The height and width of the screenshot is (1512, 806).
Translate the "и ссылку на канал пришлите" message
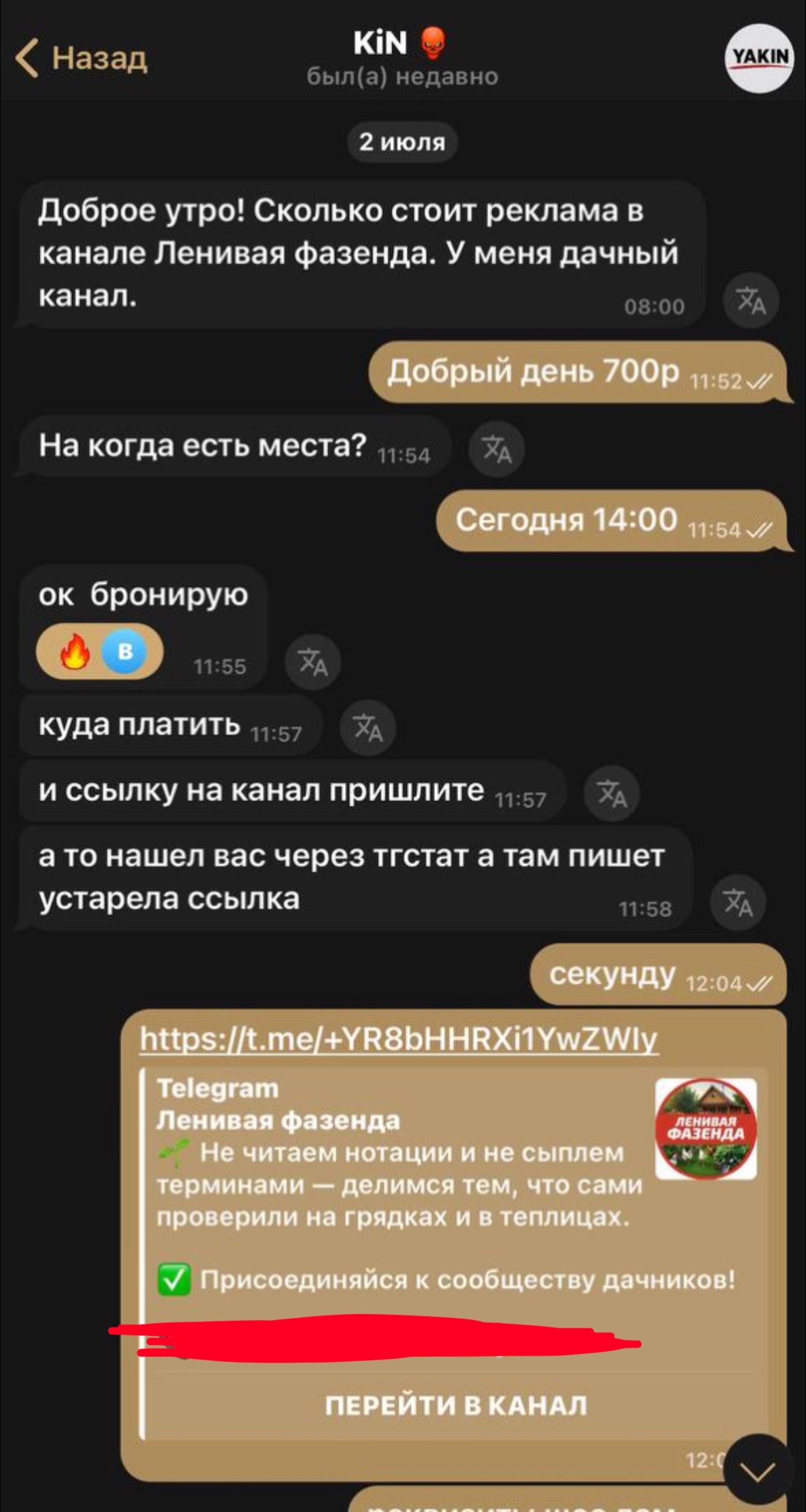[611, 794]
